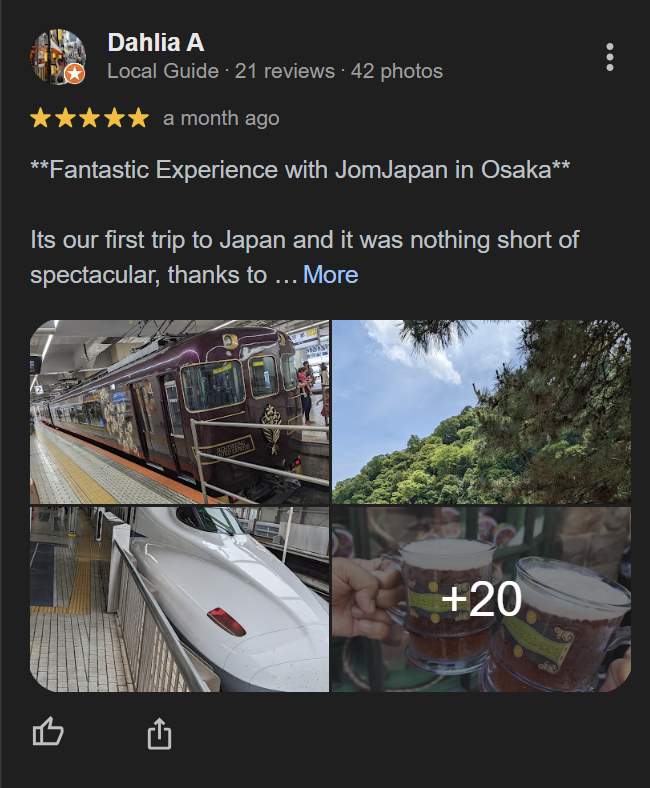
Task: Like this review with thumbs up
Action: pos(48,734)
